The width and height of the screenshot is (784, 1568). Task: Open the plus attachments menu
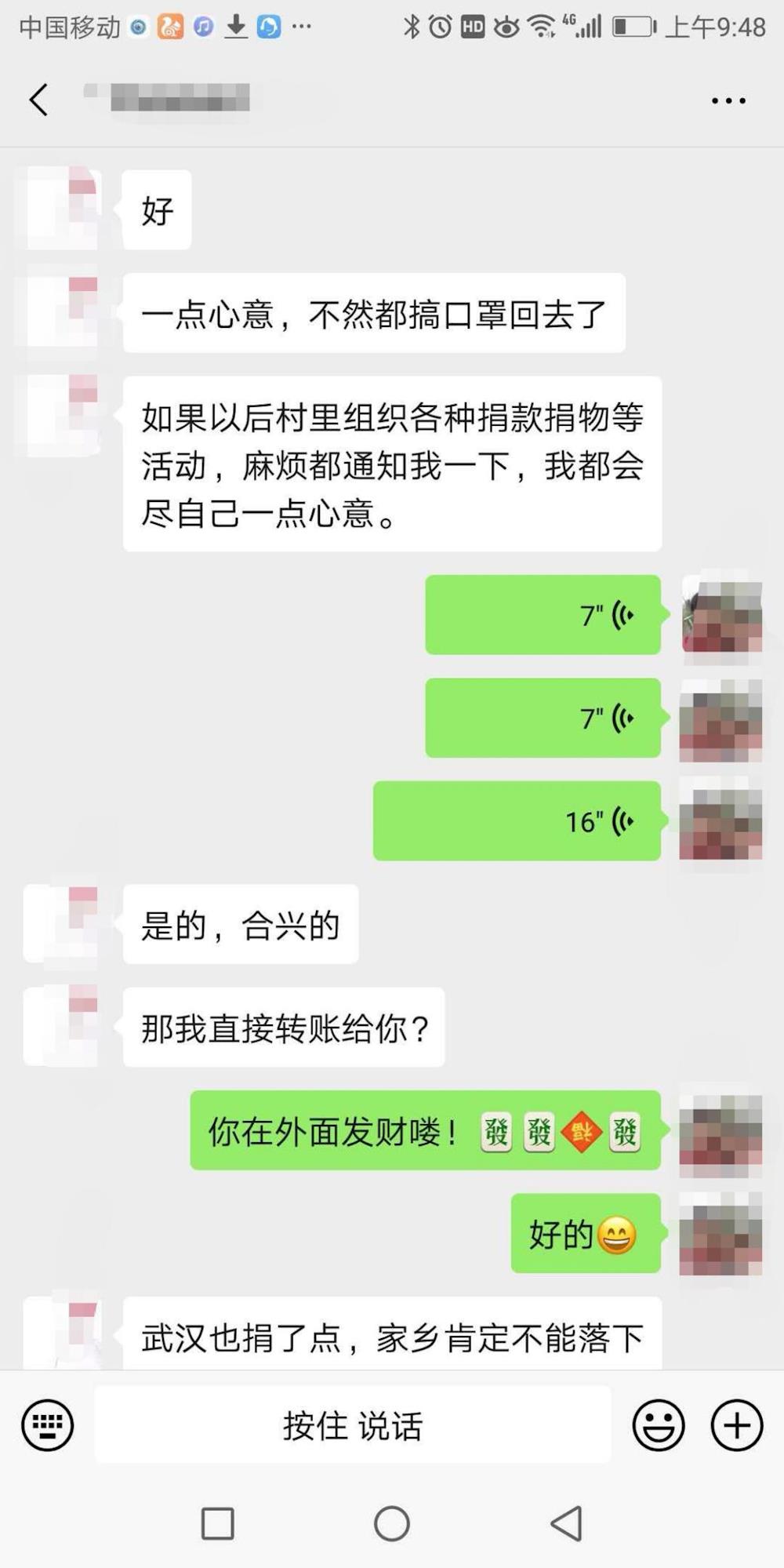(736, 1424)
